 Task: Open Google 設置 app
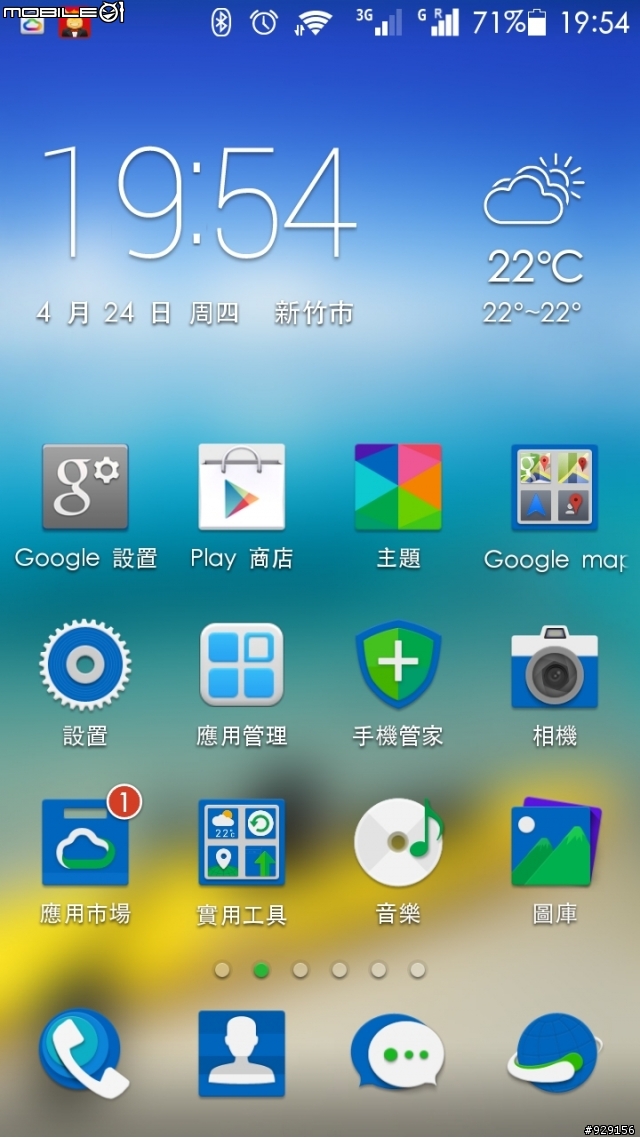pos(85,488)
